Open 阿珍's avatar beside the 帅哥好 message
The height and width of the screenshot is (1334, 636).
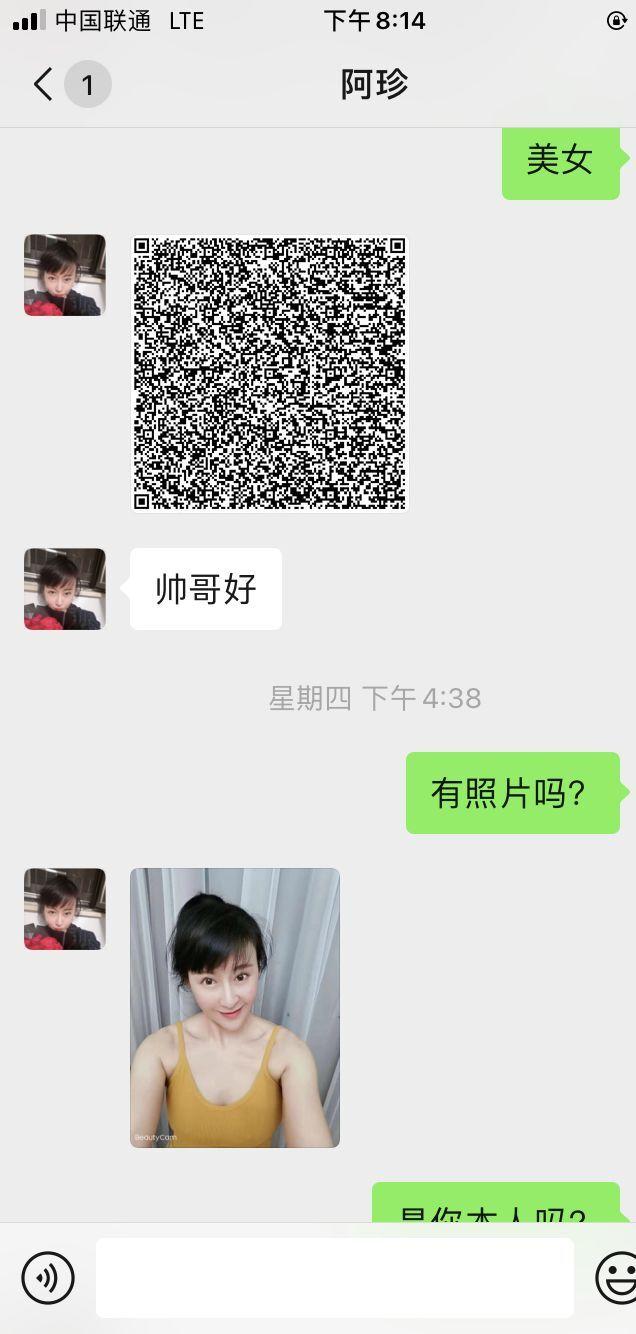tap(65, 589)
